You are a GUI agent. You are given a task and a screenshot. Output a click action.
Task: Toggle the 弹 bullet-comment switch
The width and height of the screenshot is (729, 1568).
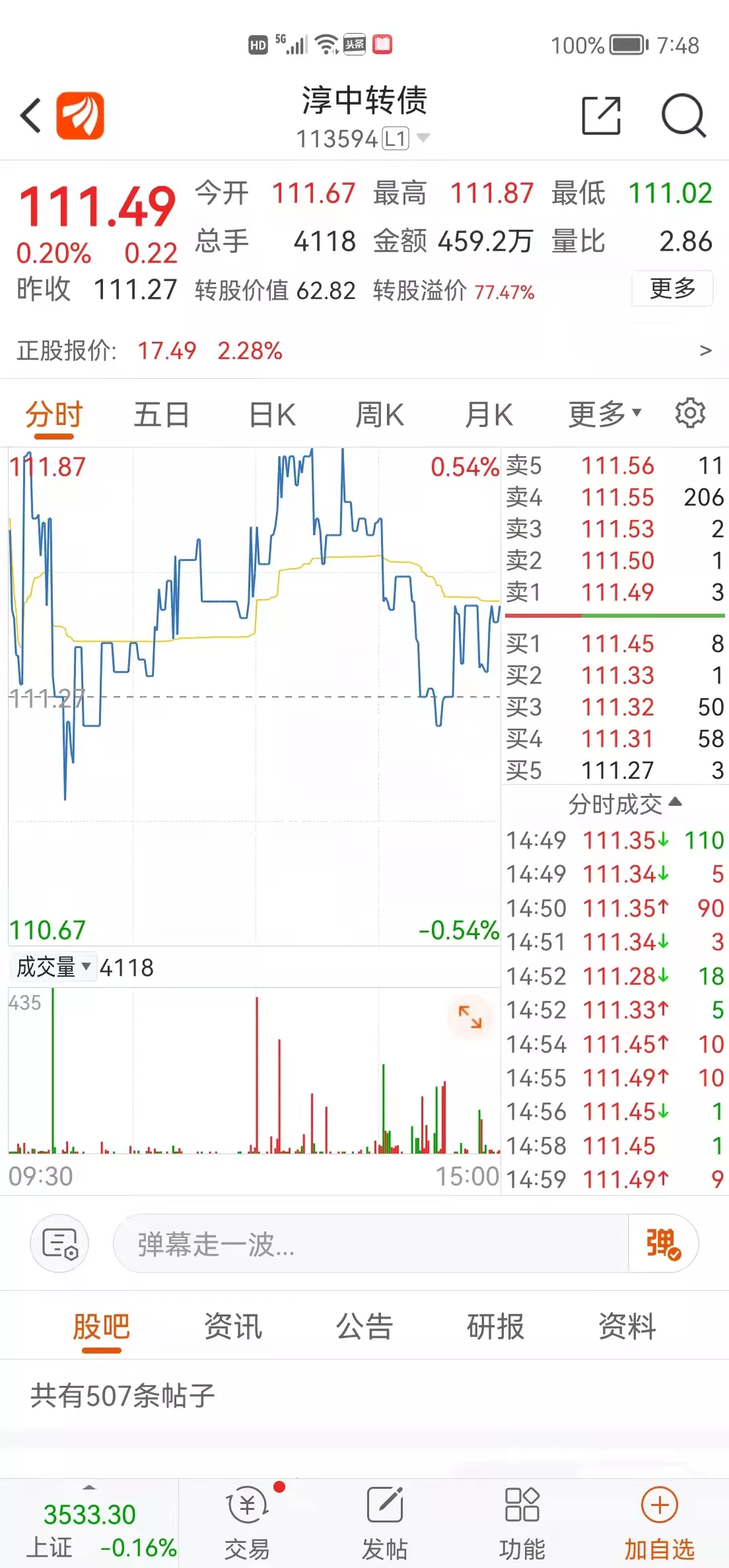pos(663,1244)
